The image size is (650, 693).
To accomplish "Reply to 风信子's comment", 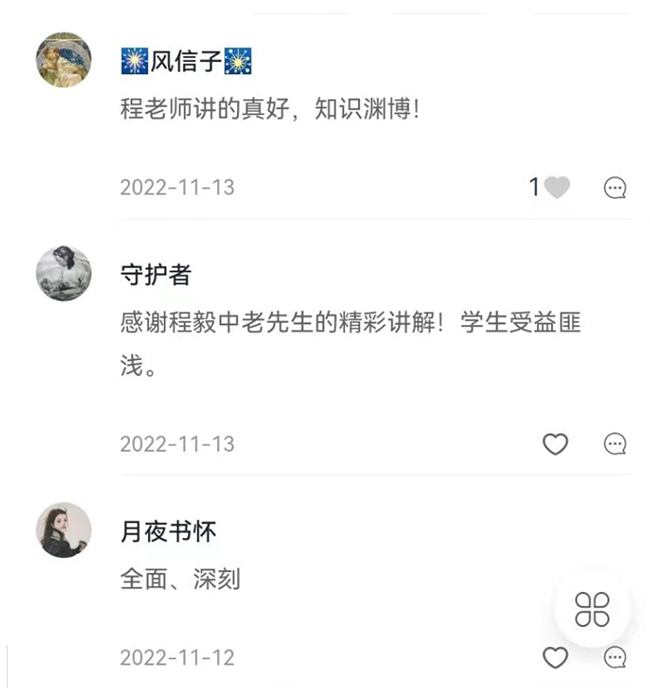I will 616,188.
